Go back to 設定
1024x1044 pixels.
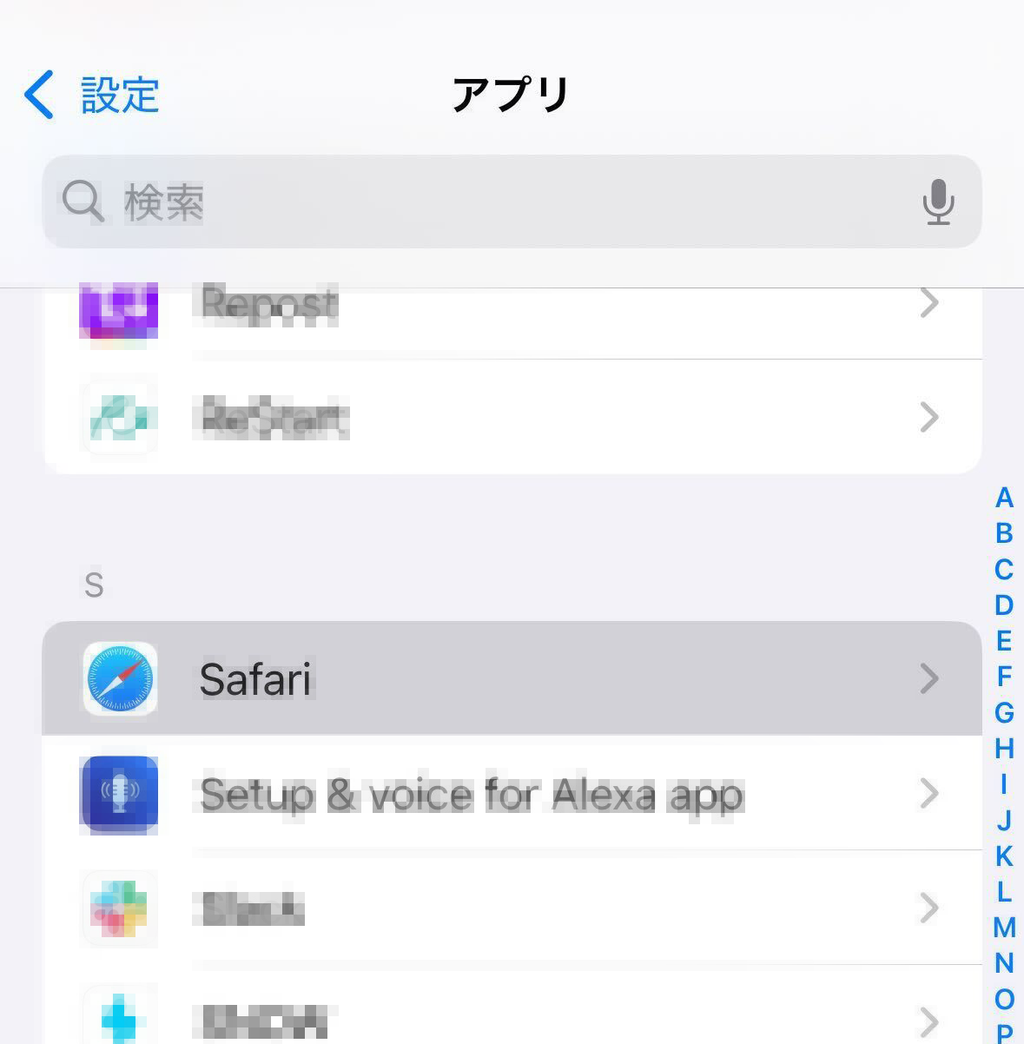pyautogui.click(x=92, y=96)
